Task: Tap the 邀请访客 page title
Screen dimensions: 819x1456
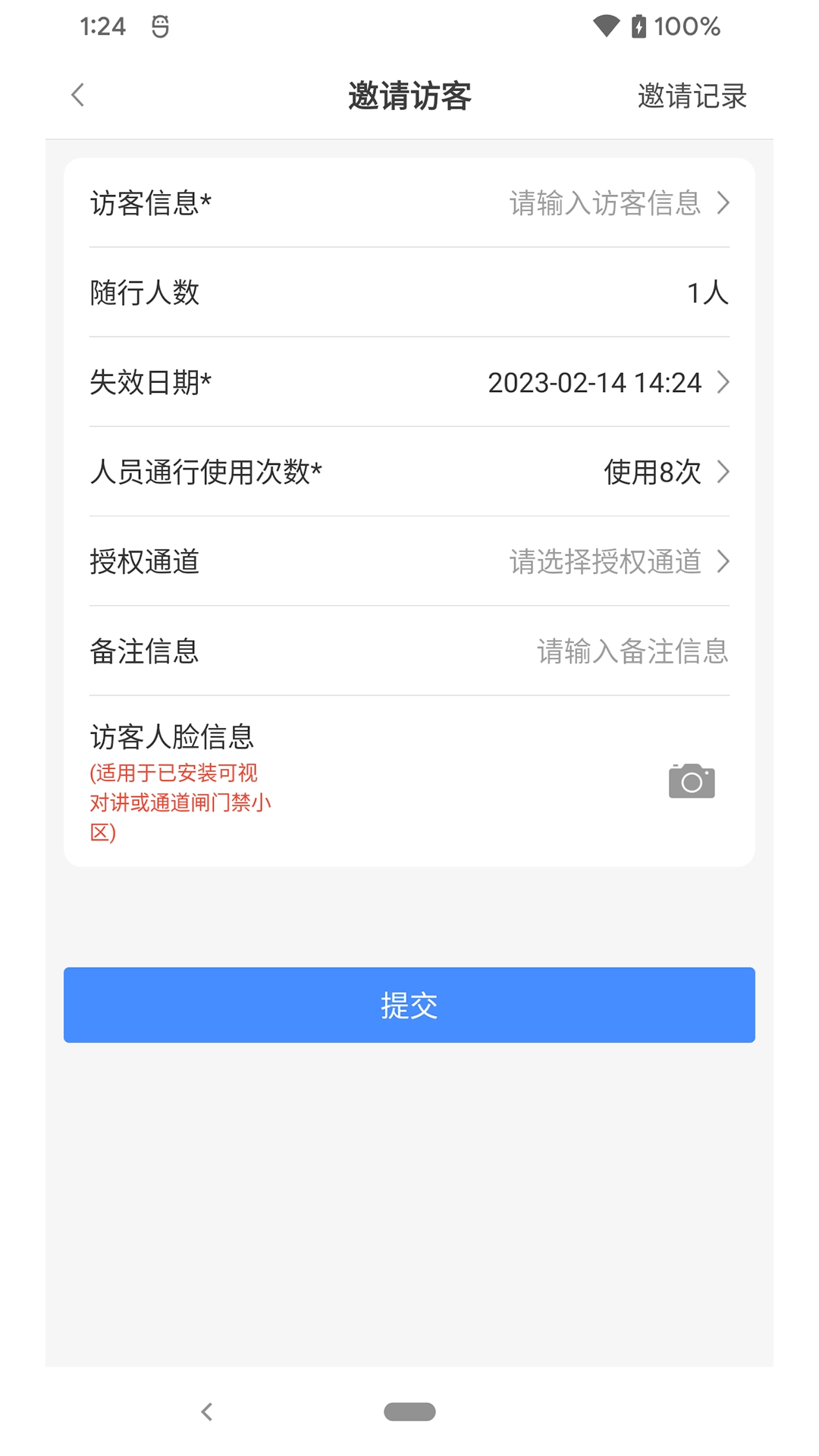Action: (x=409, y=96)
